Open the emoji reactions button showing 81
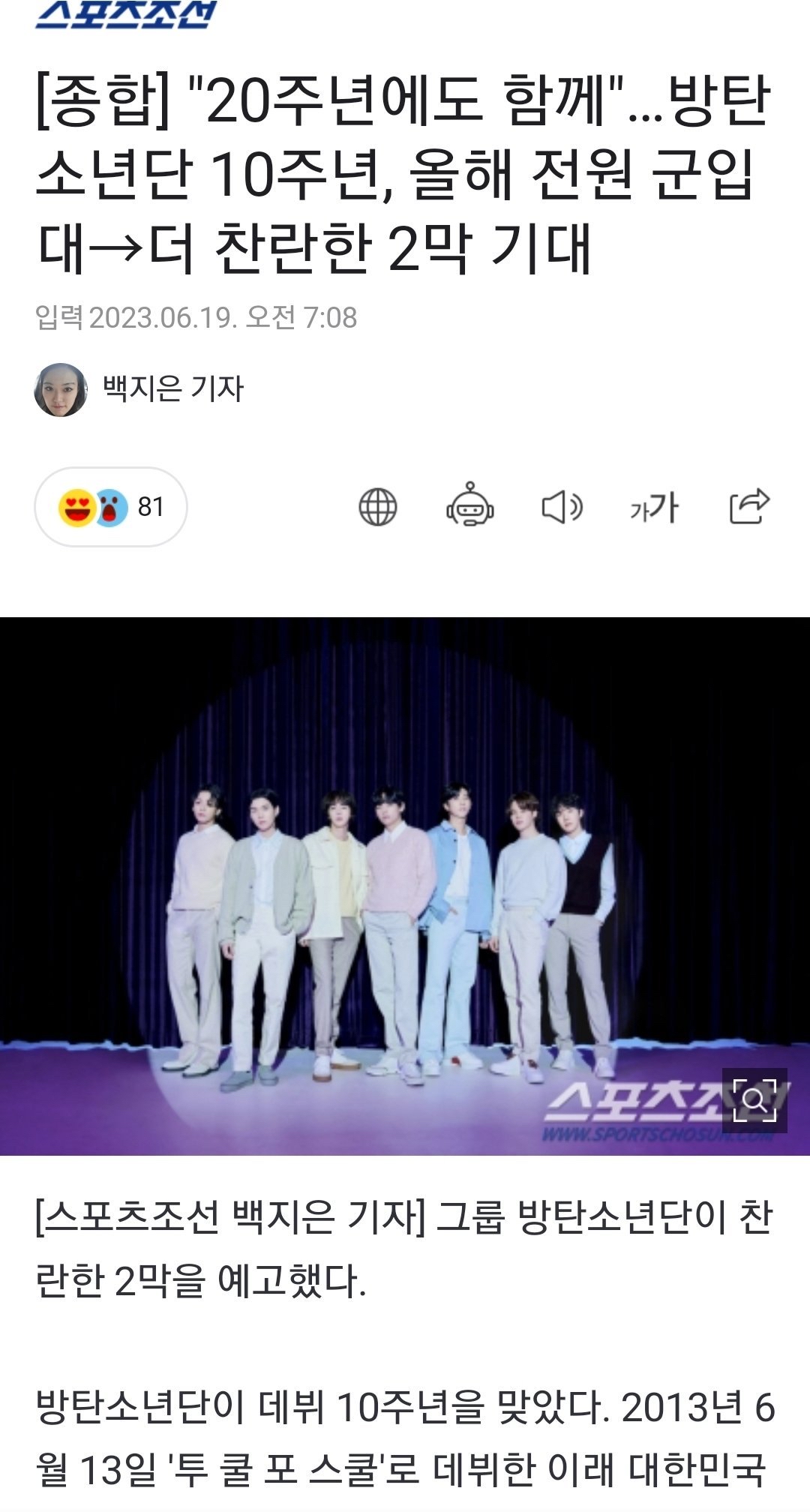 (111, 507)
